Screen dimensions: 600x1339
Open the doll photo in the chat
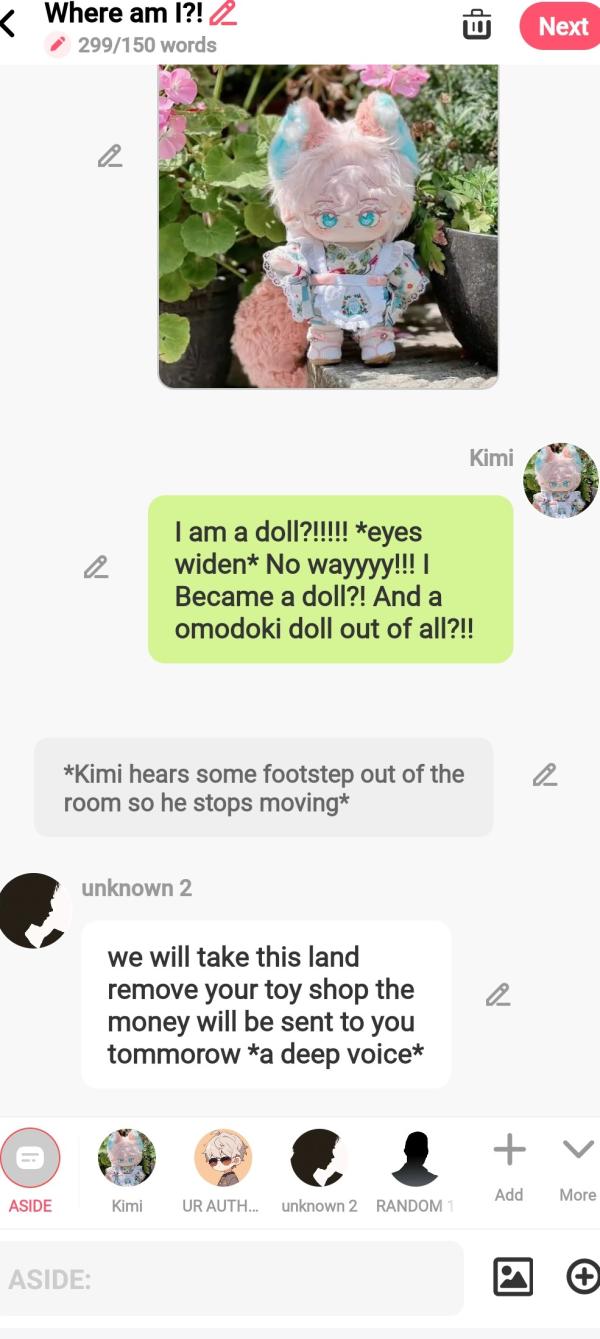point(328,226)
